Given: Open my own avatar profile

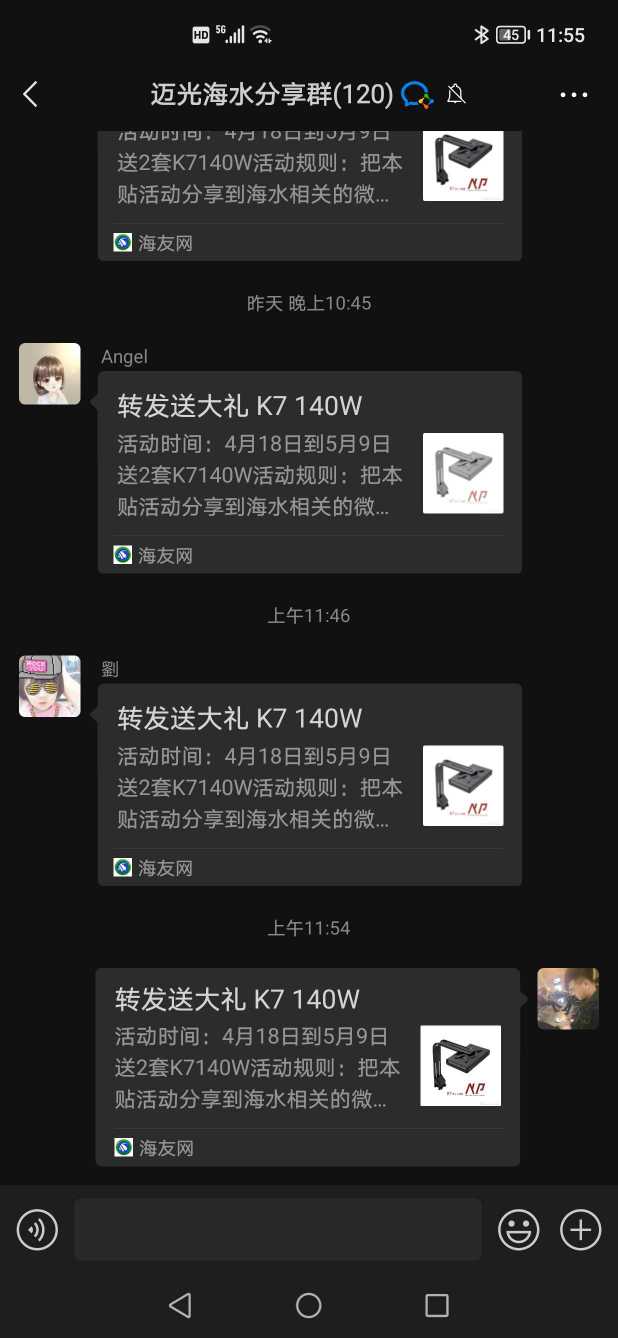Looking at the screenshot, I should (x=568, y=998).
